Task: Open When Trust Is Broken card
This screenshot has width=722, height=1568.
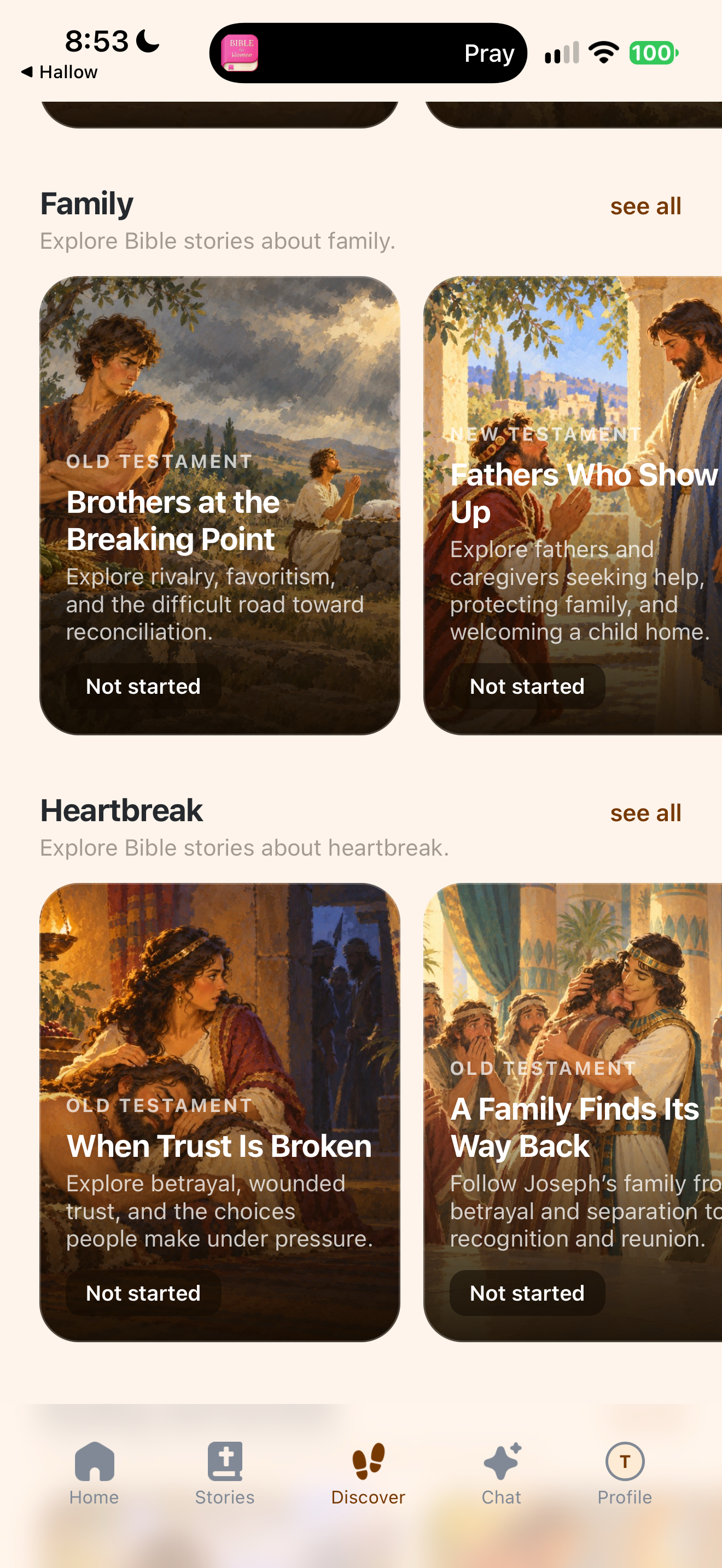Action: [x=220, y=1112]
